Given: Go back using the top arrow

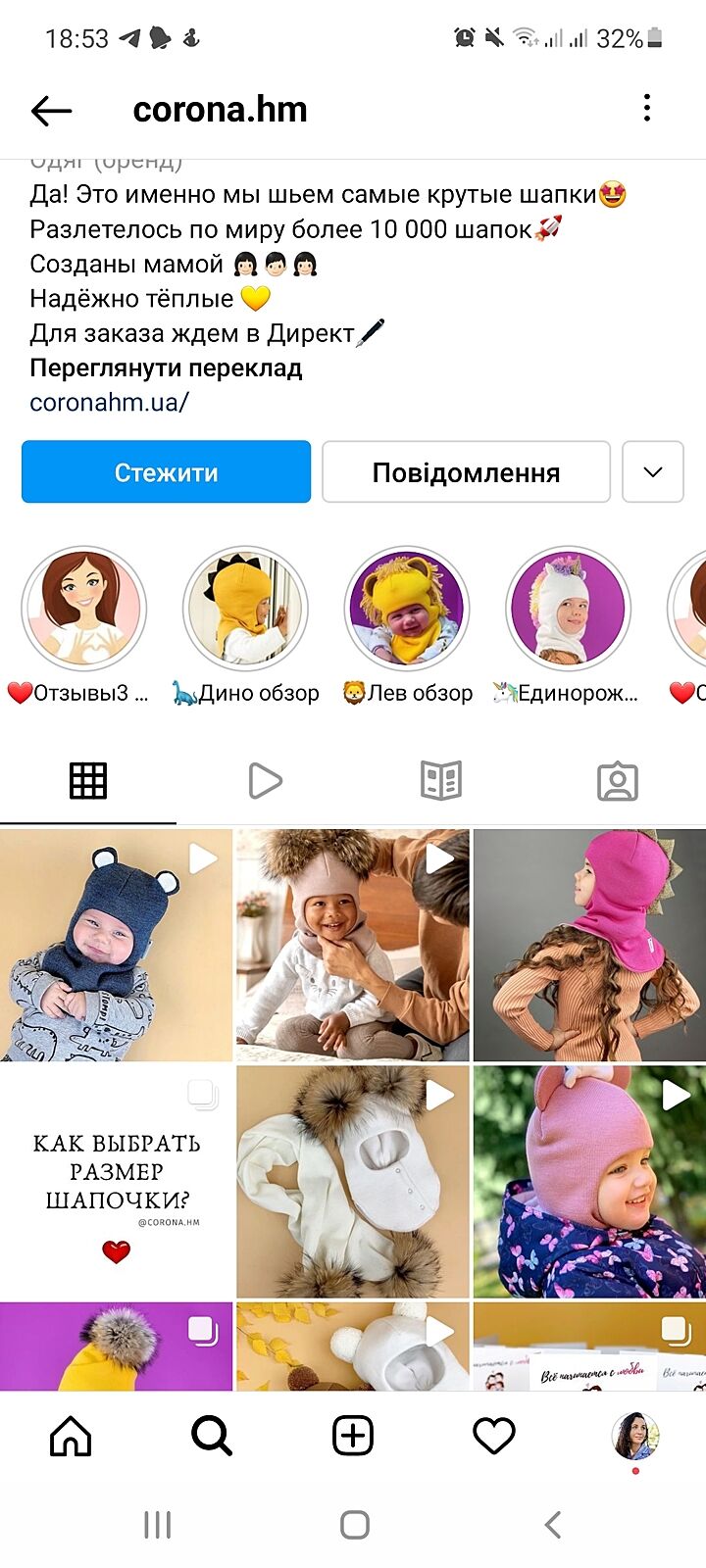Looking at the screenshot, I should (51, 110).
